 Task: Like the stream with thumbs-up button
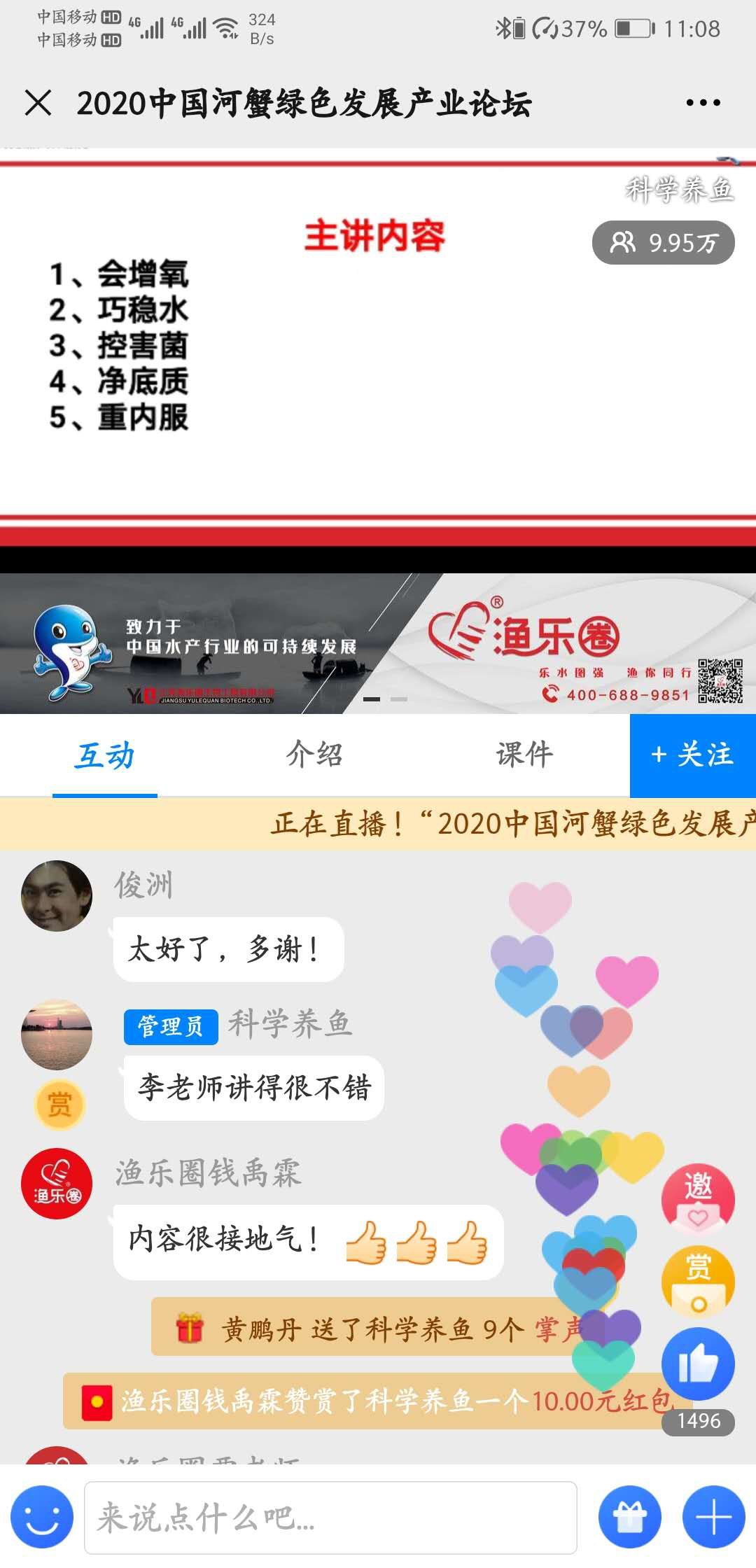pyautogui.click(x=698, y=1364)
